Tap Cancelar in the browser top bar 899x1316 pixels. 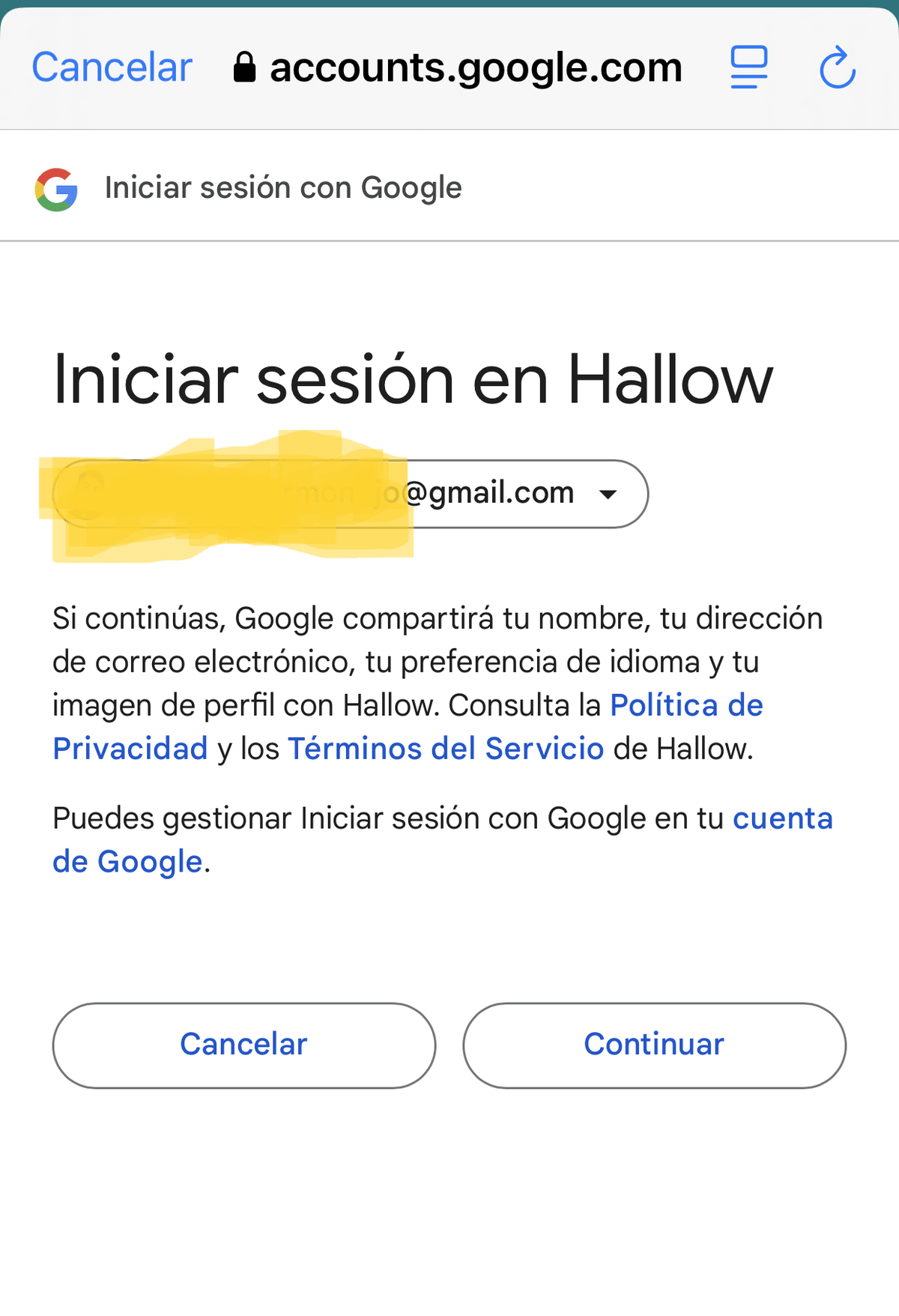point(112,67)
